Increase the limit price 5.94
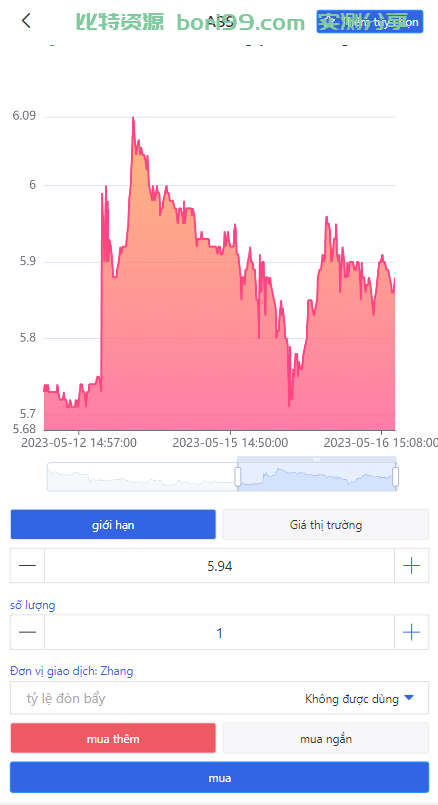 [411, 566]
